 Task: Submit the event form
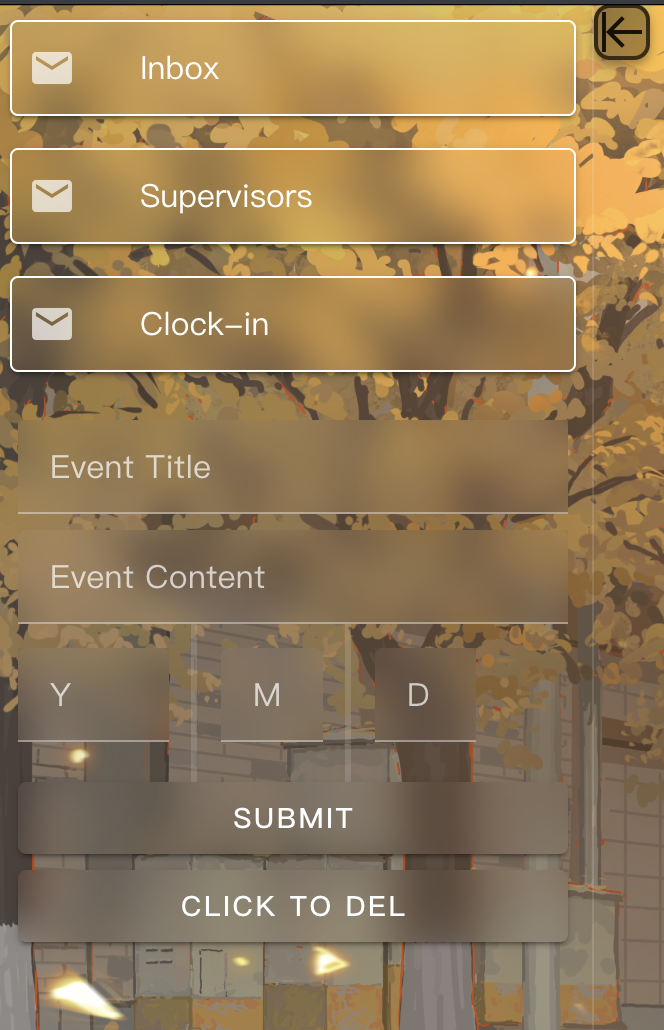tap(292, 818)
